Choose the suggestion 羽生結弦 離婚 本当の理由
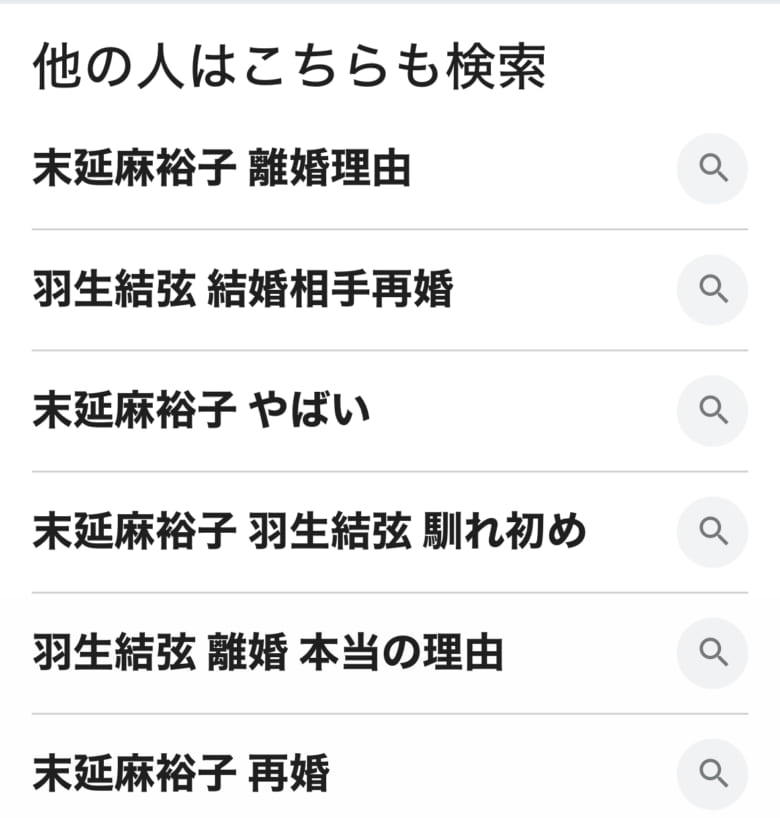 [x=267, y=653]
